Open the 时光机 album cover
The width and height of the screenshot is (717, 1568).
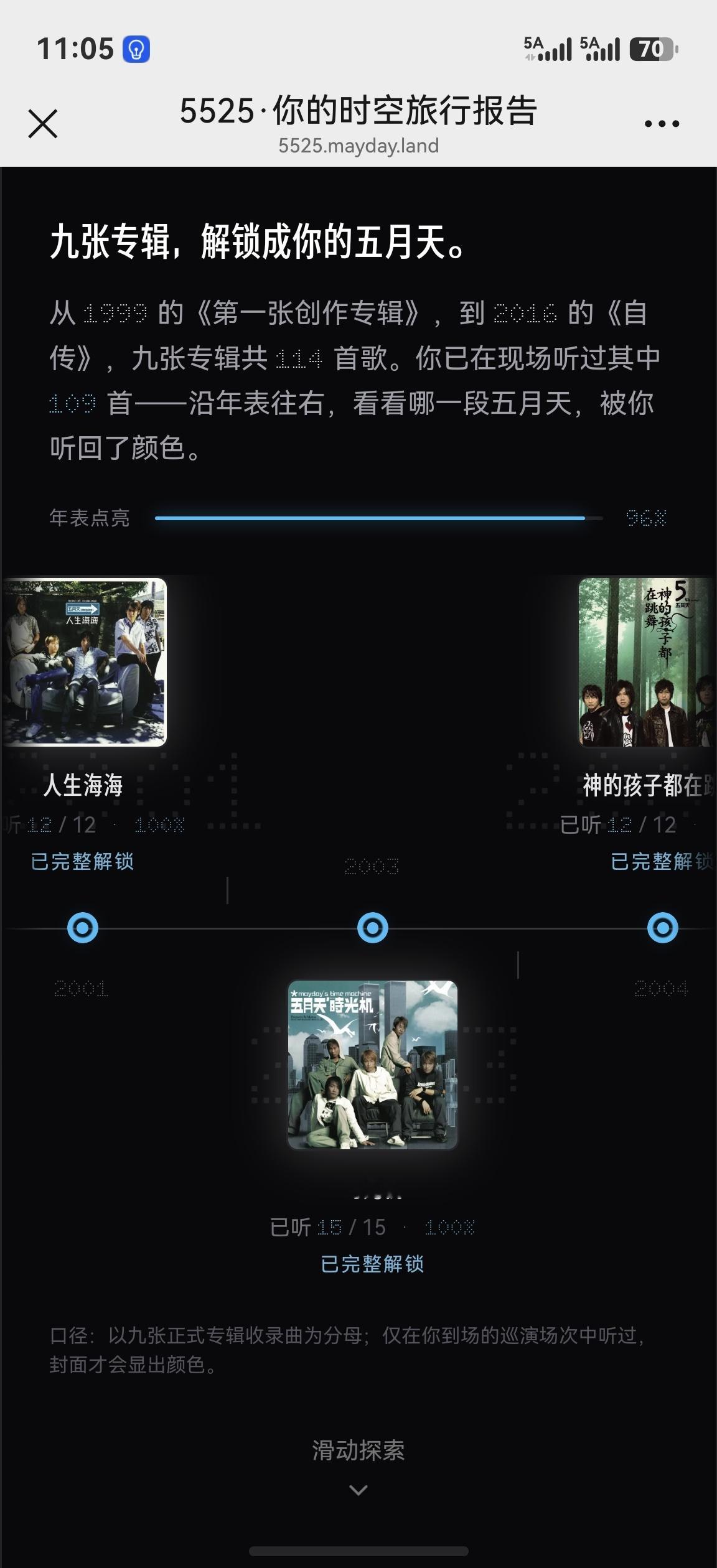(x=373, y=1065)
